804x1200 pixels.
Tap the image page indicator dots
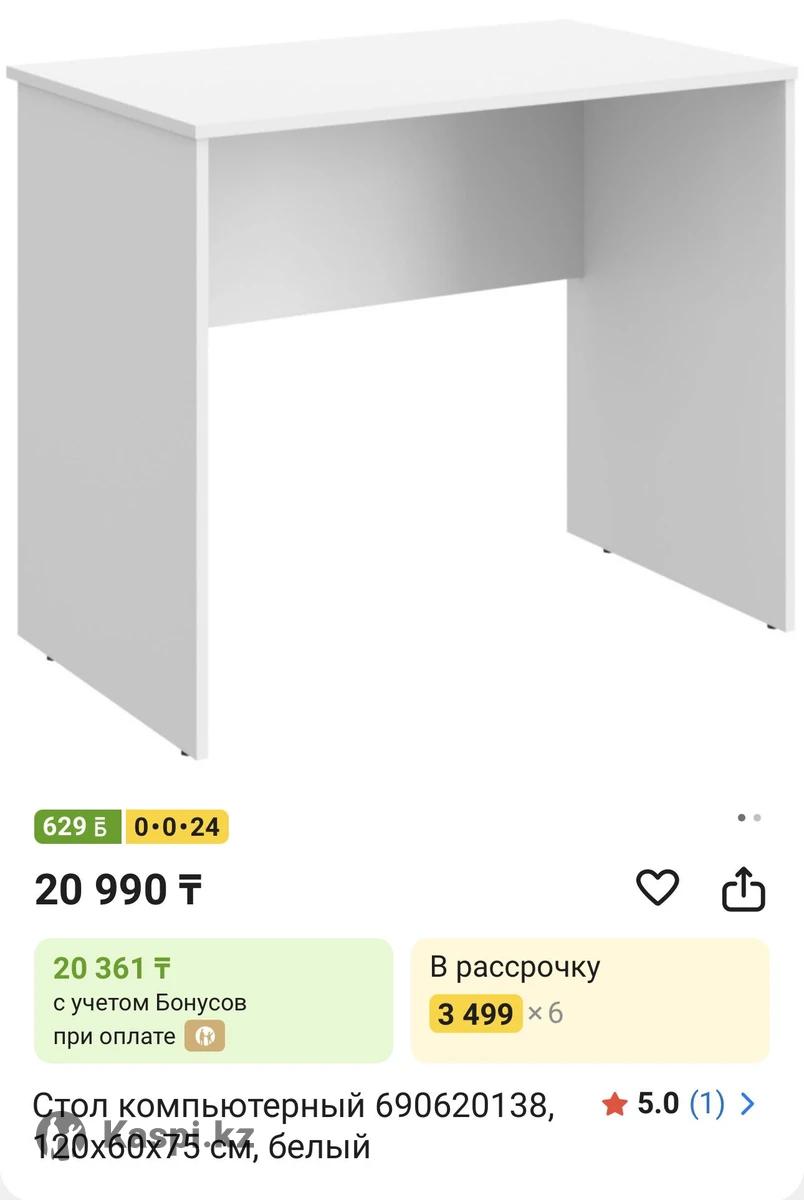point(749,817)
